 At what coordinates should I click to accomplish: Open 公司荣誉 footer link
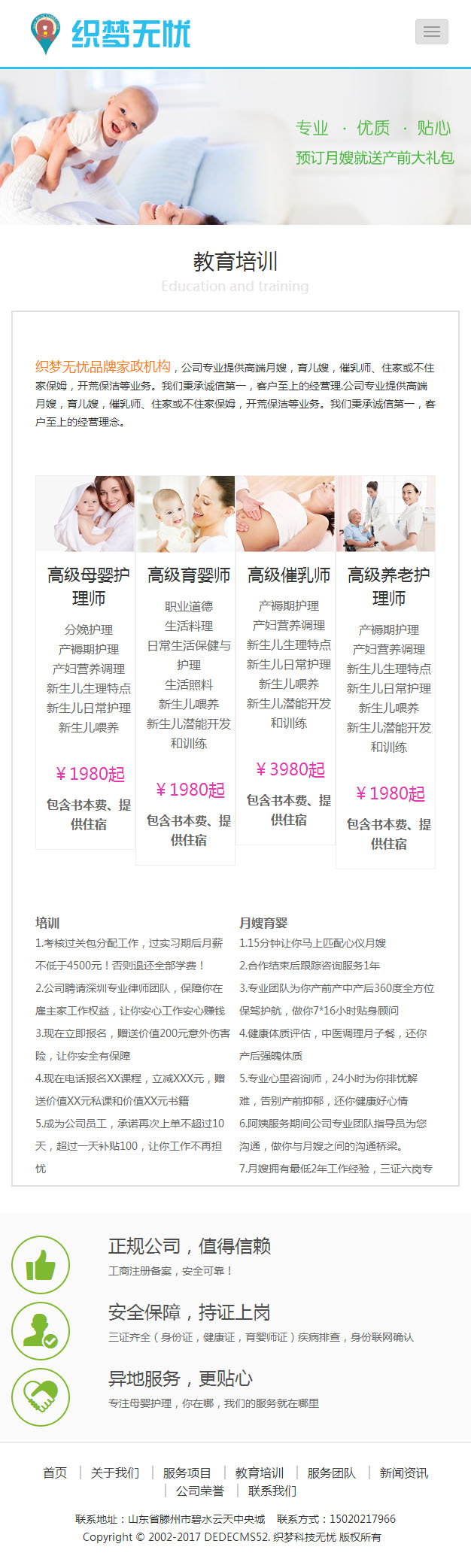(x=200, y=1491)
